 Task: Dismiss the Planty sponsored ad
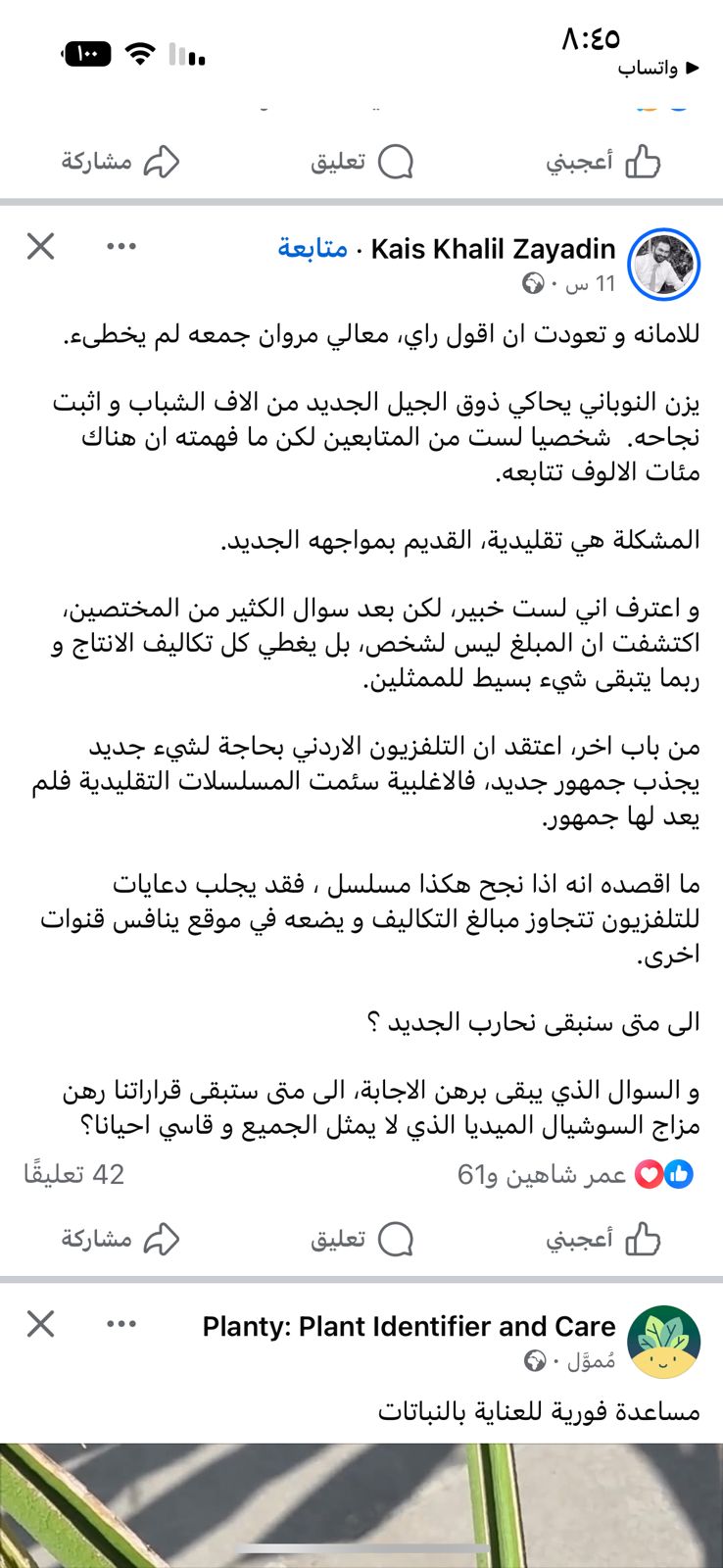40,1324
